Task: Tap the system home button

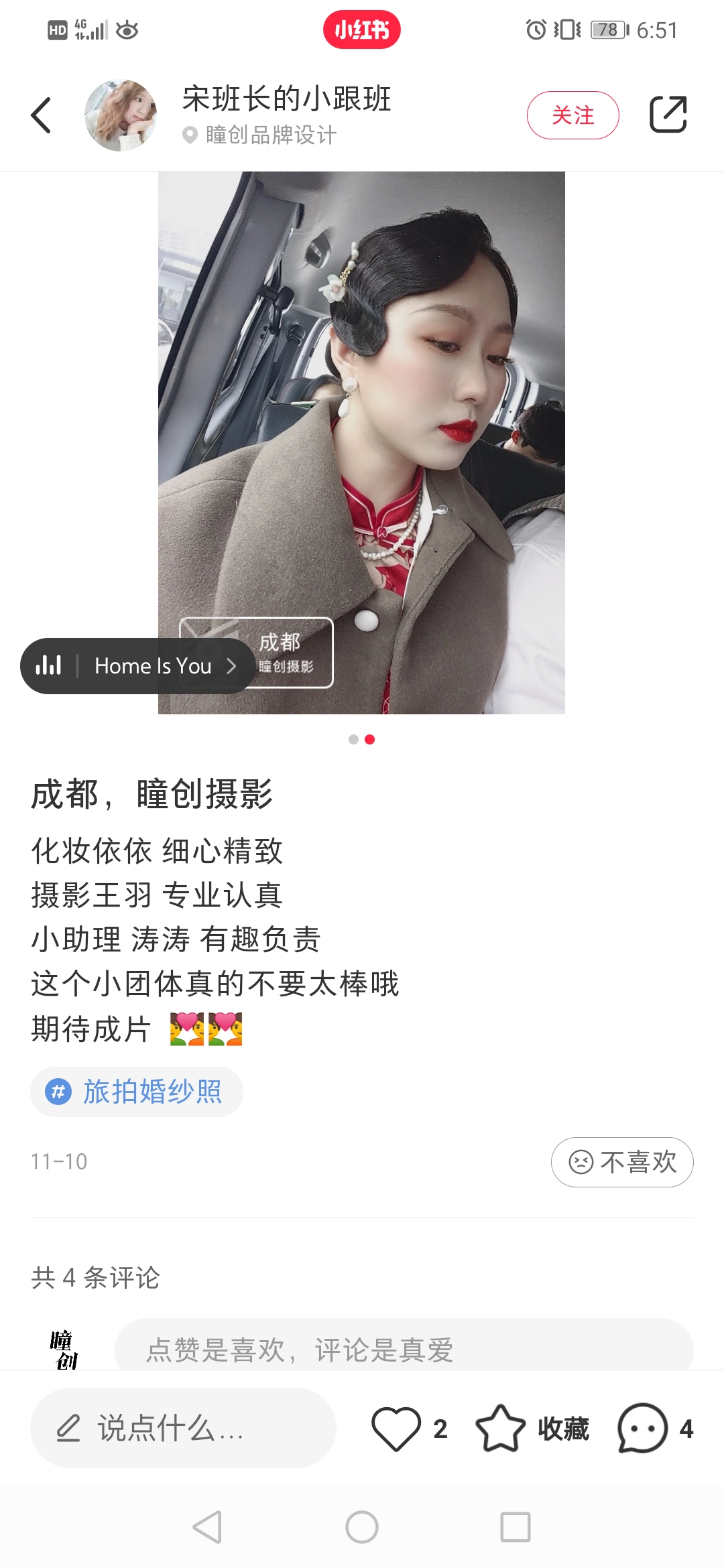Action: pyautogui.click(x=362, y=1527)
